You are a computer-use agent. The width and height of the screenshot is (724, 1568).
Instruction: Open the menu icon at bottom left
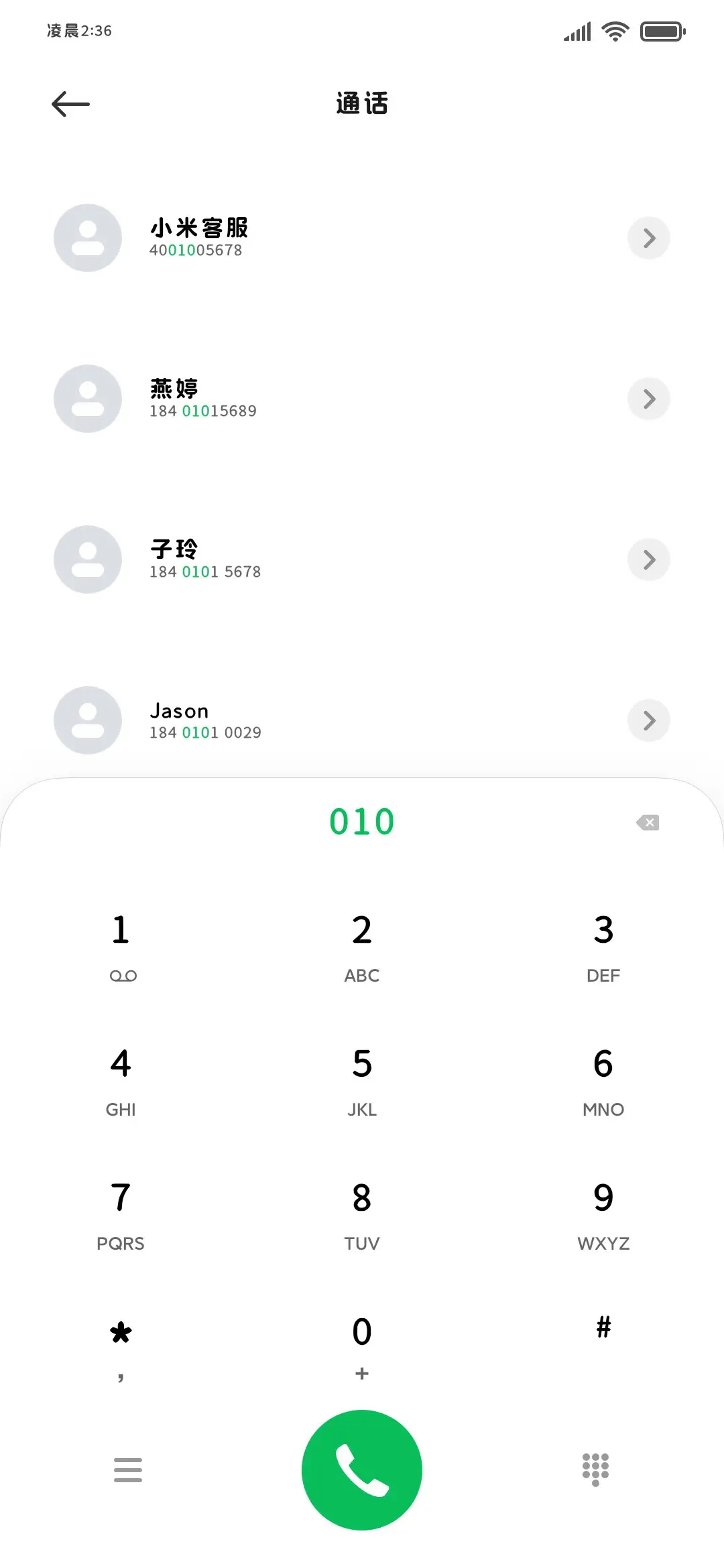(x=127, y=1469)
